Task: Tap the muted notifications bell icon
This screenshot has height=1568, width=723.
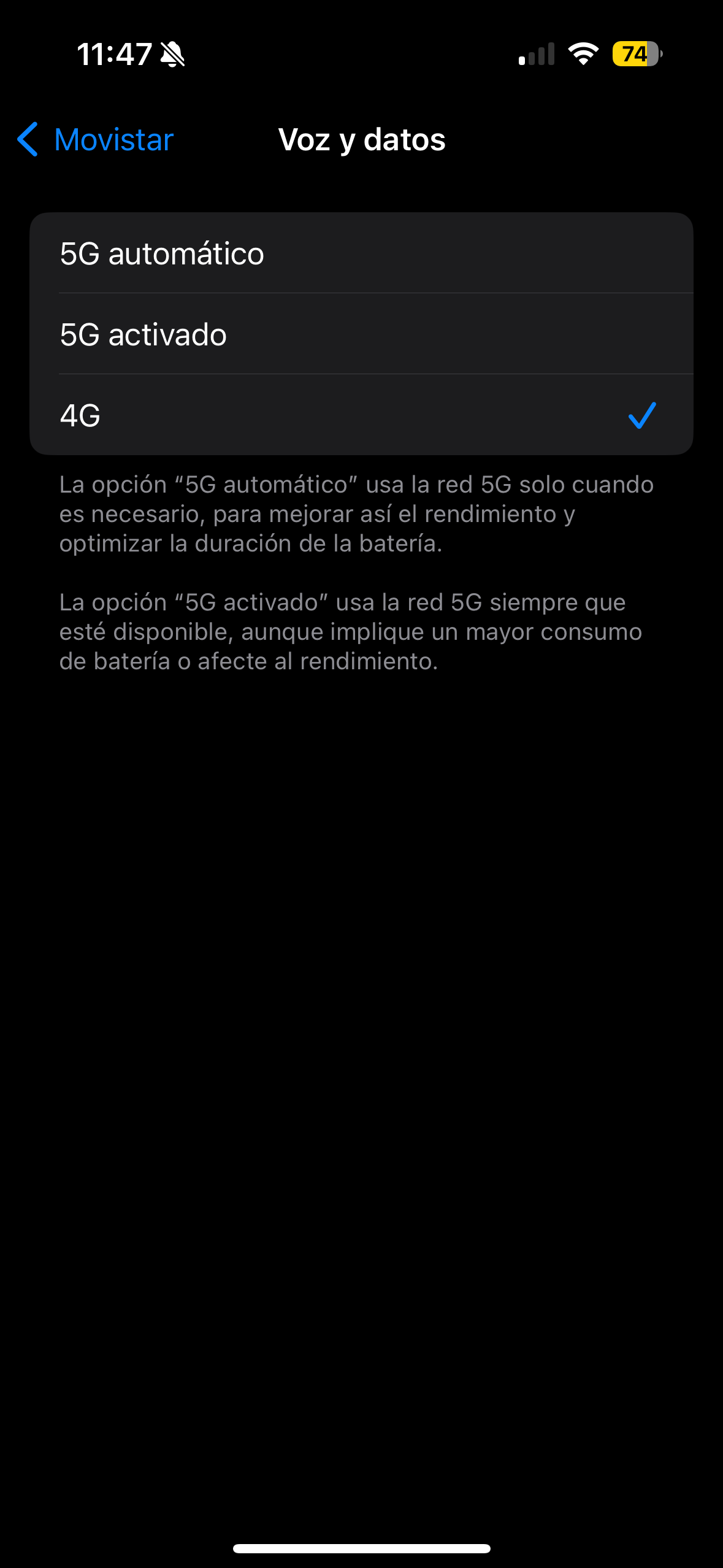Action: 174,55
